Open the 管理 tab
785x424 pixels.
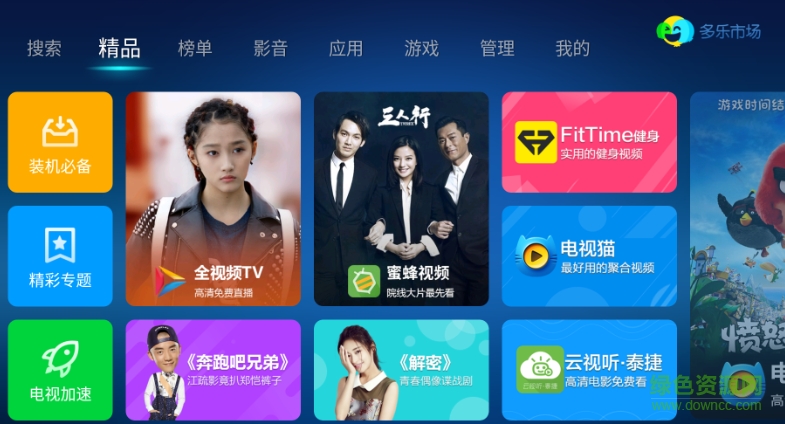point(497,48)
